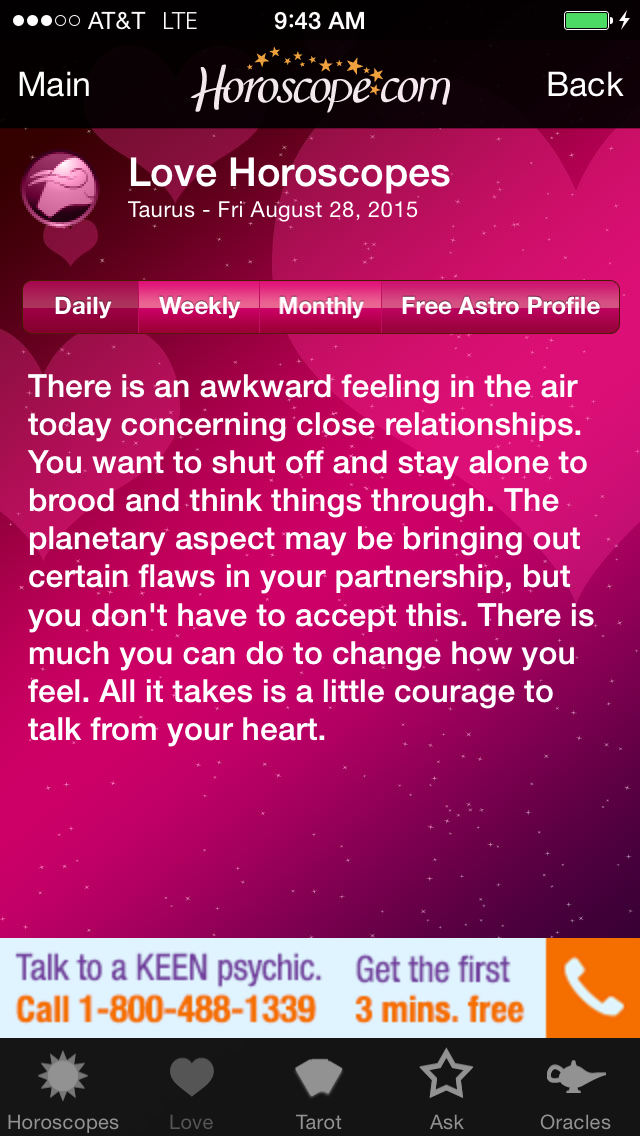Tap the orange phone call icon

[x=593, y=988]
